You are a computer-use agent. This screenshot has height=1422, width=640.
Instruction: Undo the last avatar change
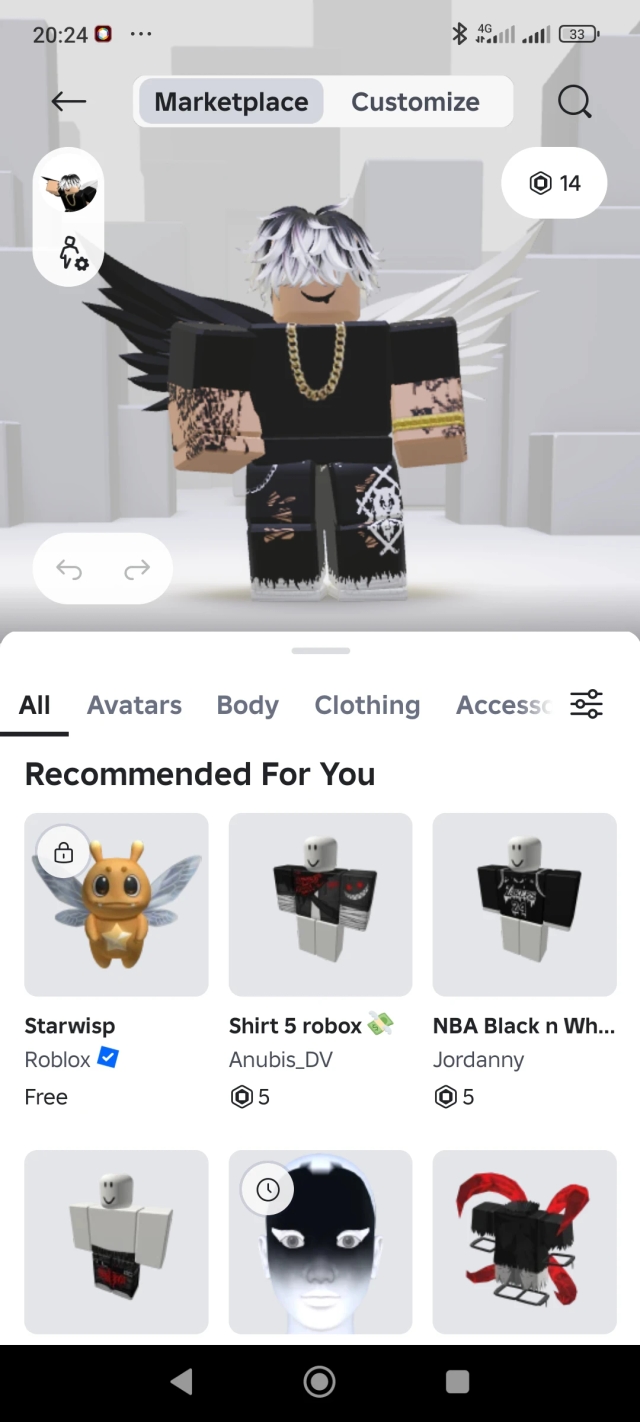69,569
